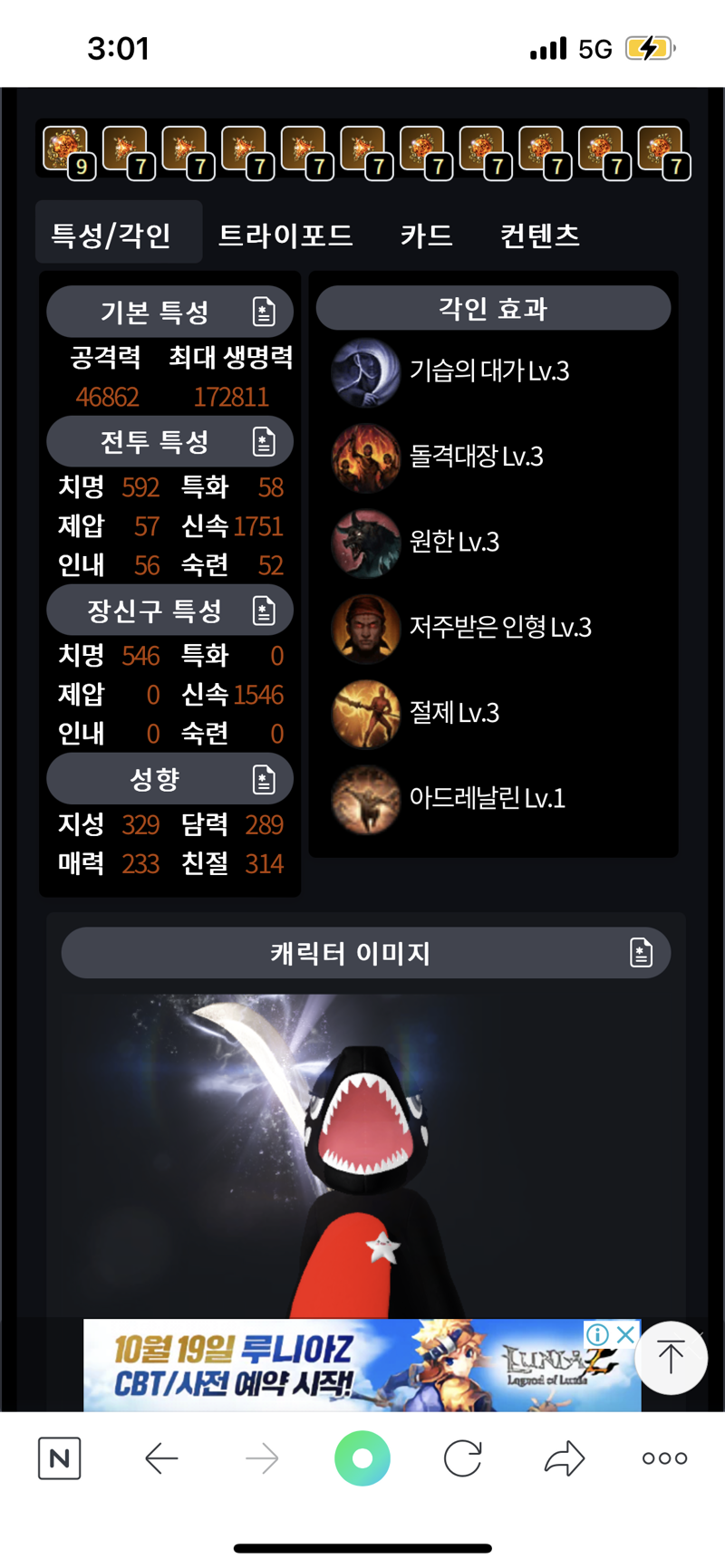
Task: Select the 특성/각인 tab
Action: (x=111, y=236)
